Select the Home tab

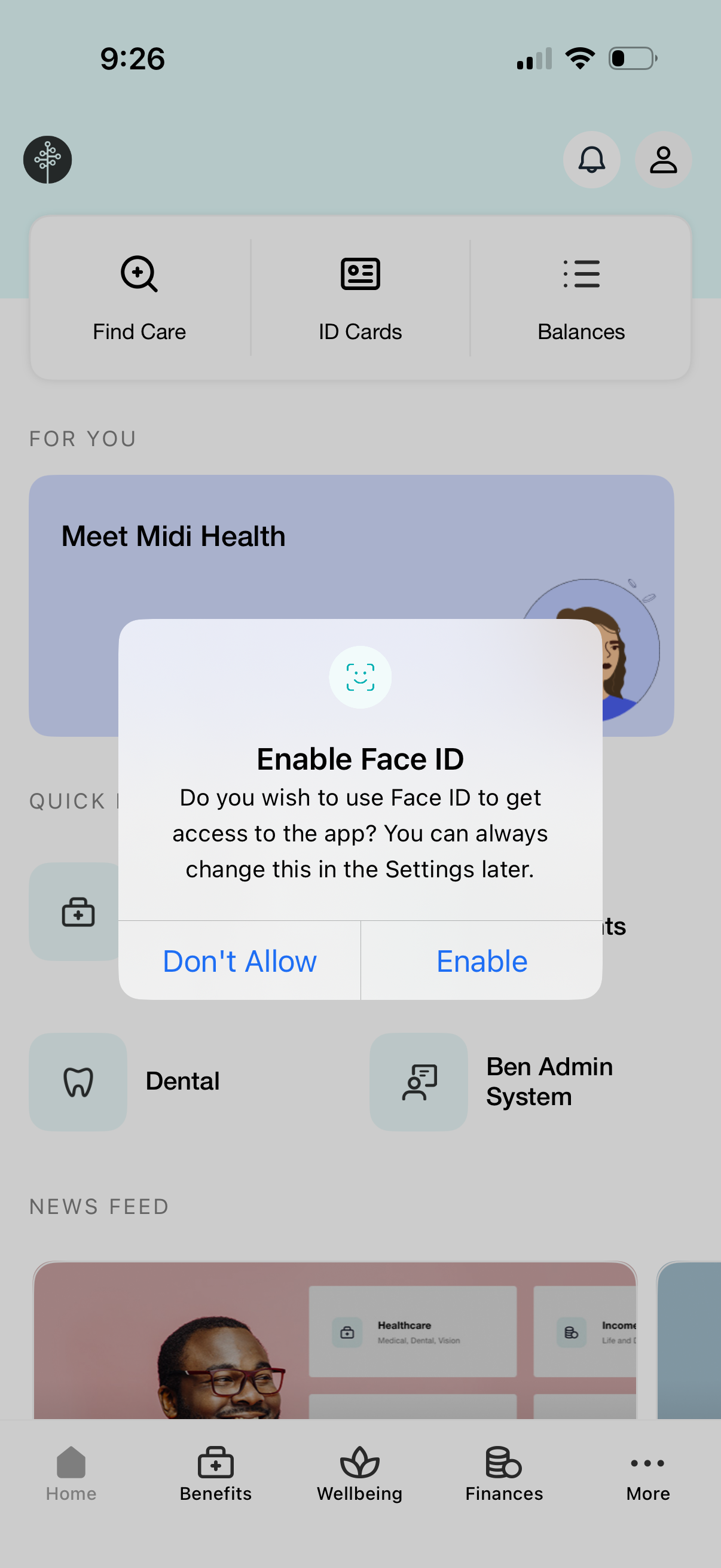click(x=71, y=1474)
